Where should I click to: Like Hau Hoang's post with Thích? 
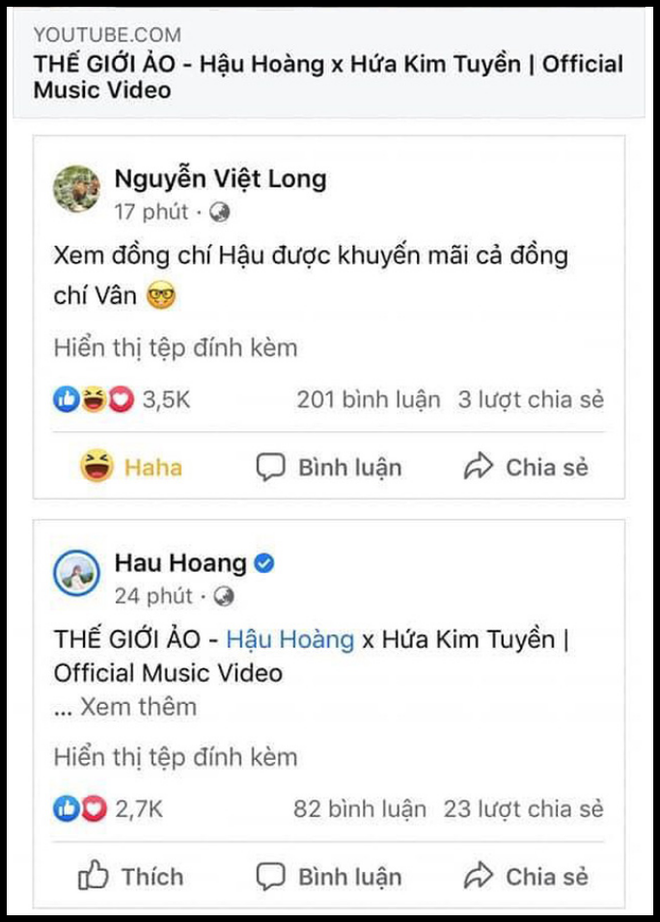pos(130,877)
